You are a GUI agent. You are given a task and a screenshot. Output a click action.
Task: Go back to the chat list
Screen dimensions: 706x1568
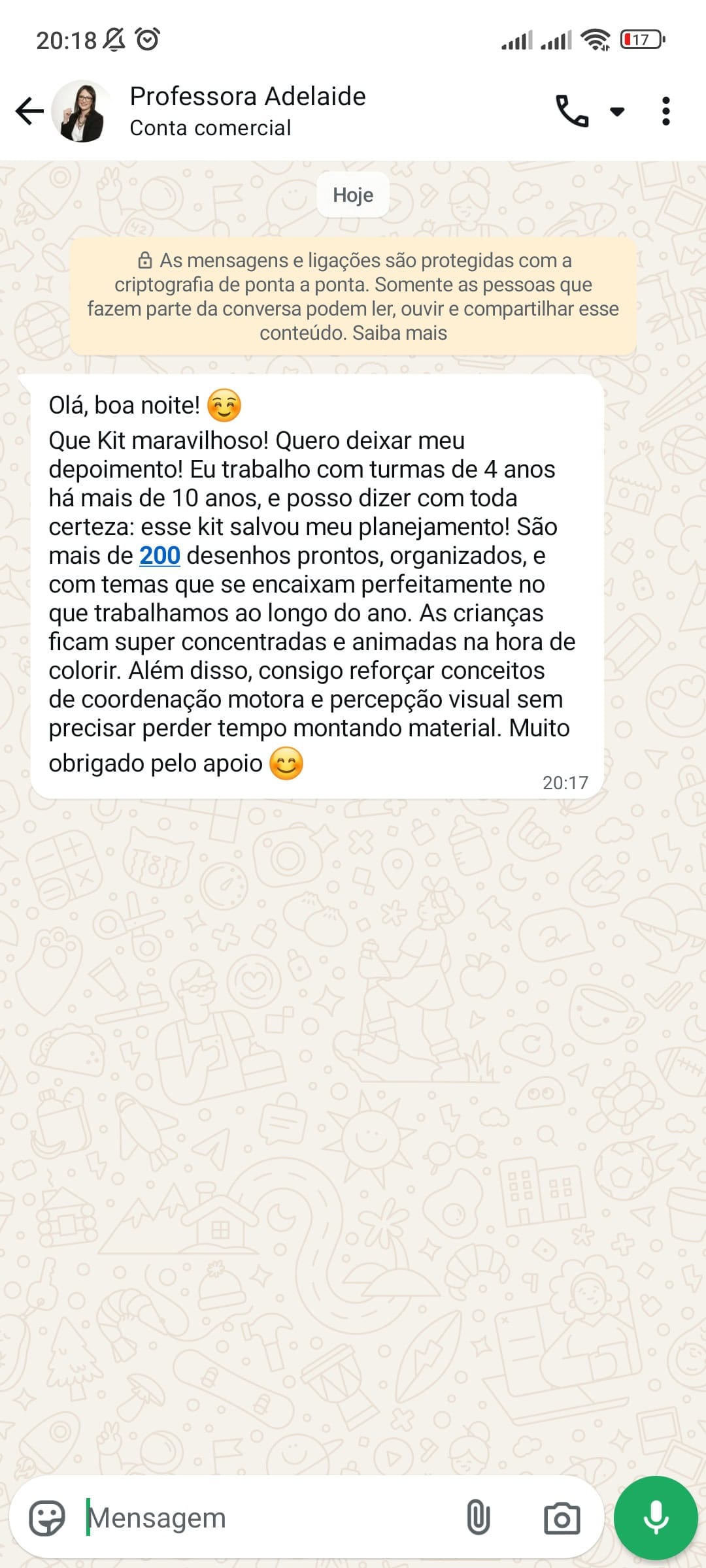(29, 111)
